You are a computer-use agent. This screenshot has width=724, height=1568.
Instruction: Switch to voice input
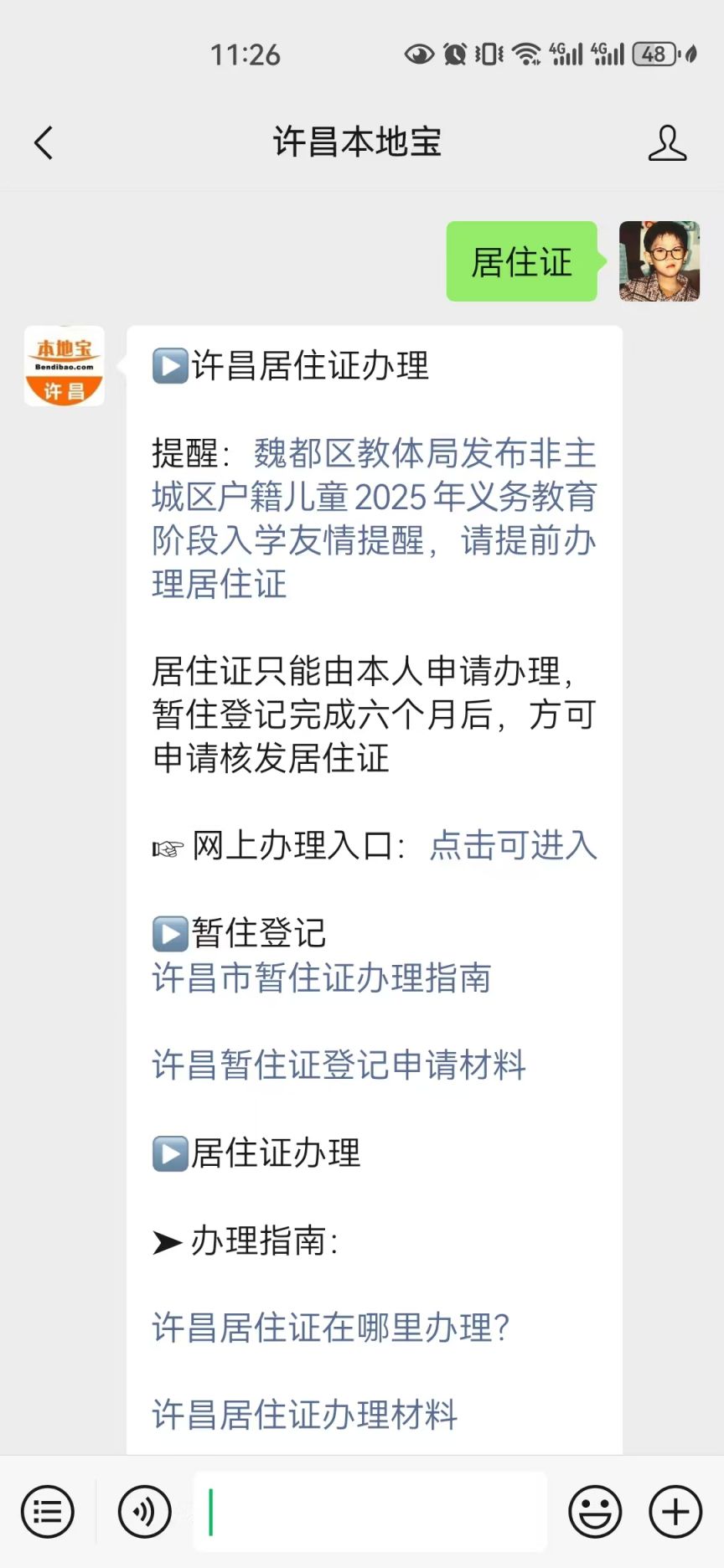(x=145, y=1512)
